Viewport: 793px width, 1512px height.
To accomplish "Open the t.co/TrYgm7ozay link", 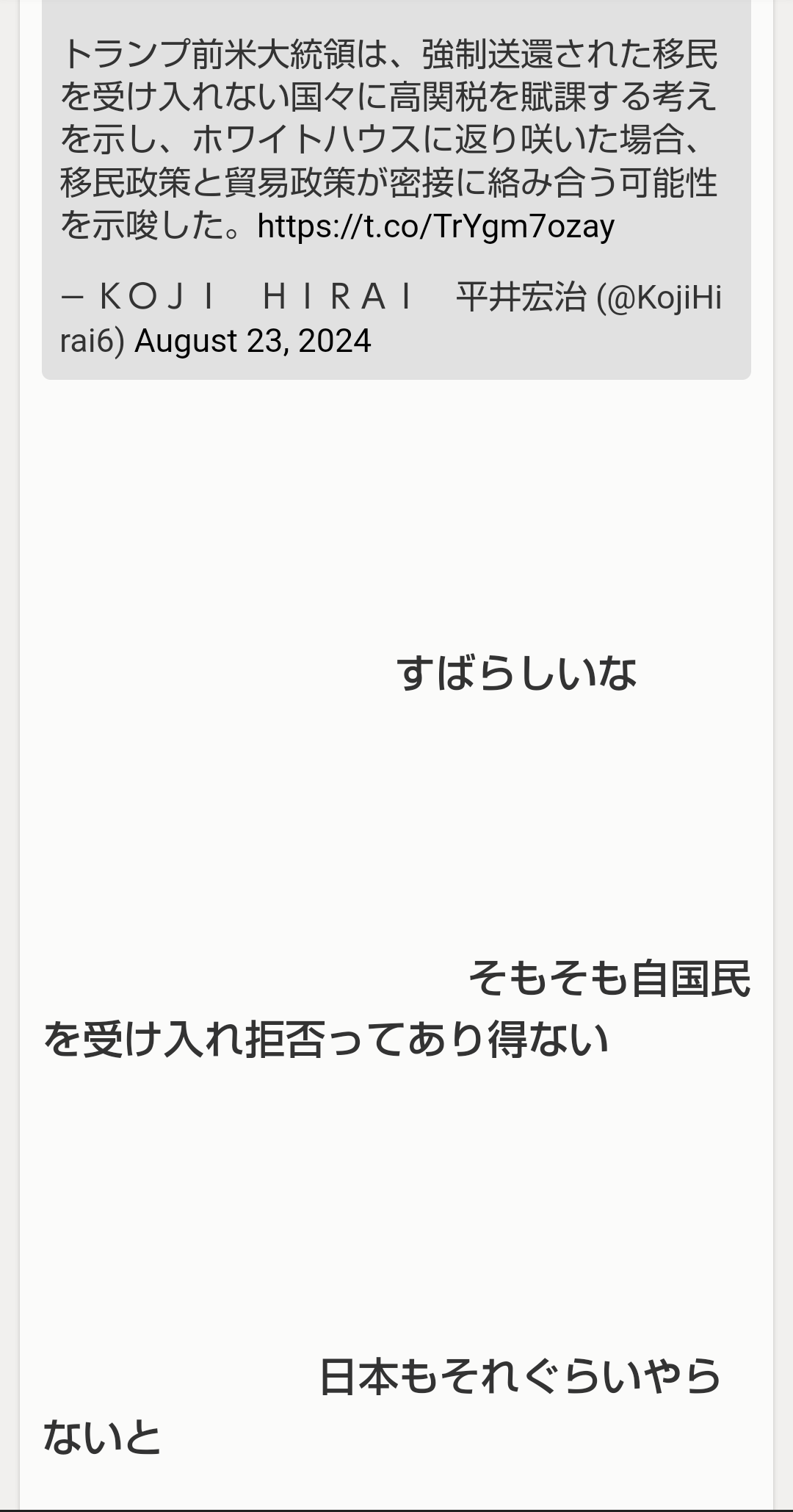I will click(435, 227).
